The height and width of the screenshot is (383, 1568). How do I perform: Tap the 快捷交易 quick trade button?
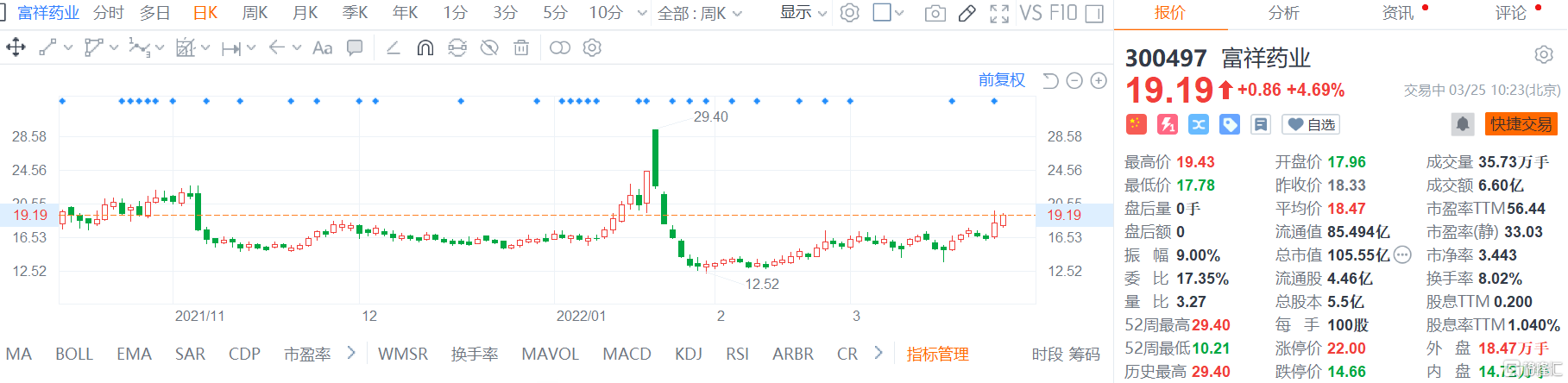pyautogui.click(x=1521, y=124)
